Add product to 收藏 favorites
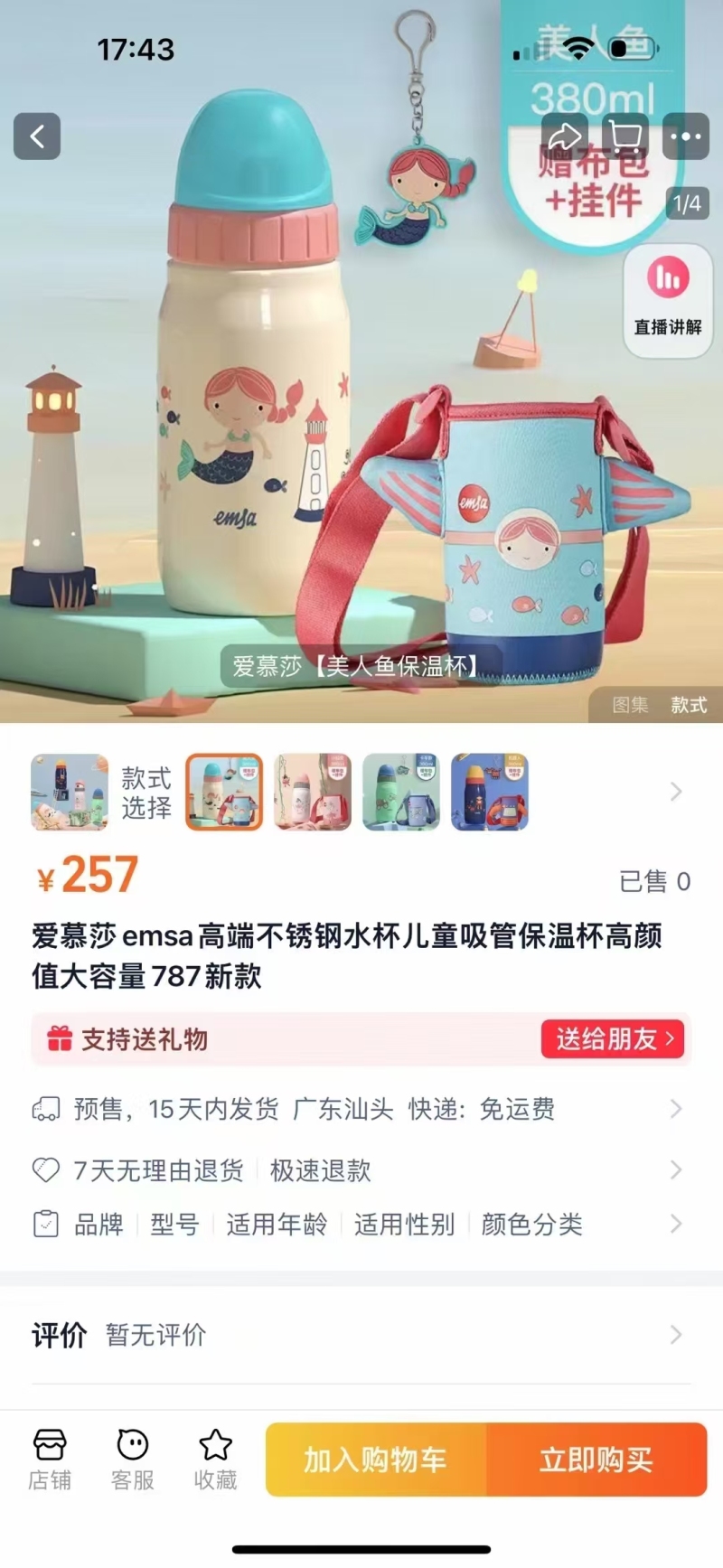This screenshot has height=1568, width=723. point(215,1459)
